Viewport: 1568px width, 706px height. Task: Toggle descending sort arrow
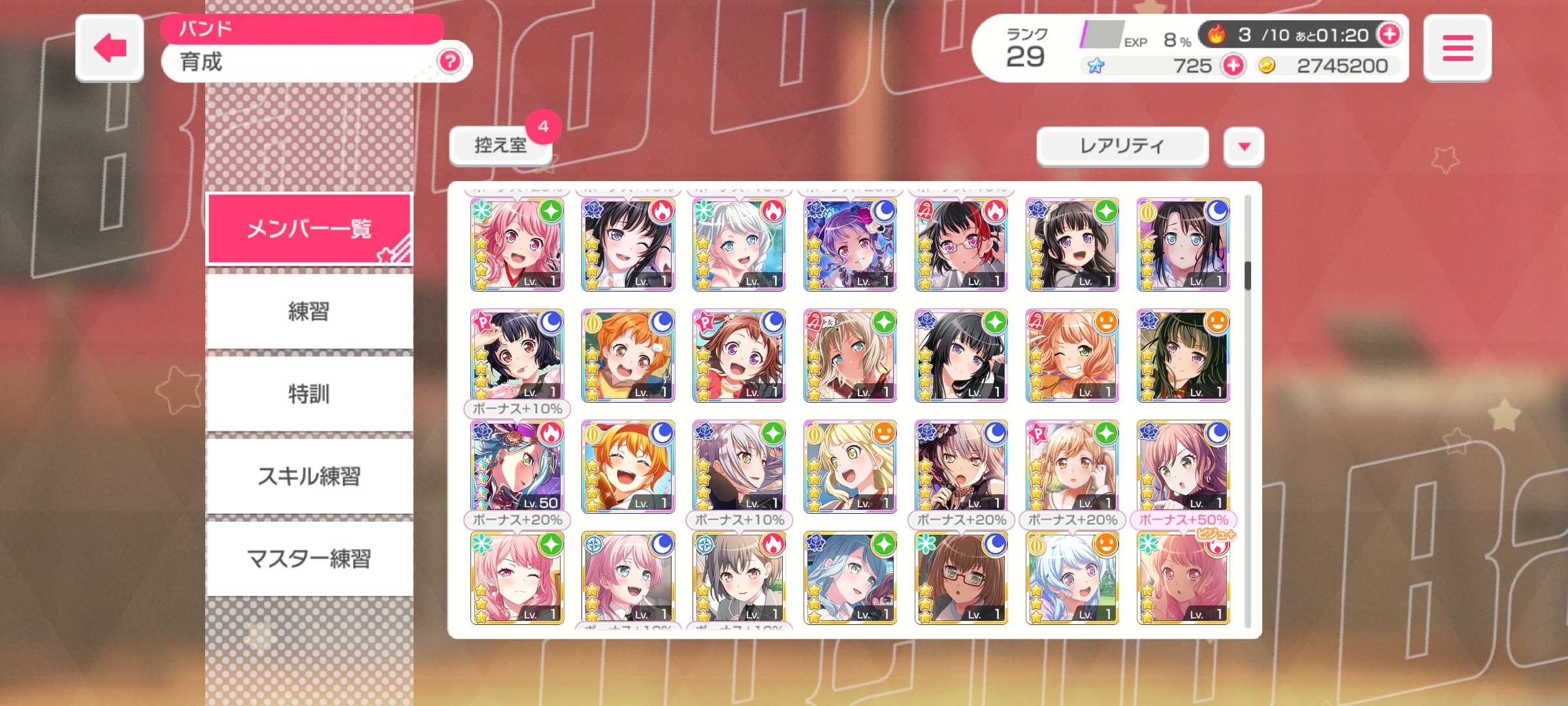pos(1244,146)
